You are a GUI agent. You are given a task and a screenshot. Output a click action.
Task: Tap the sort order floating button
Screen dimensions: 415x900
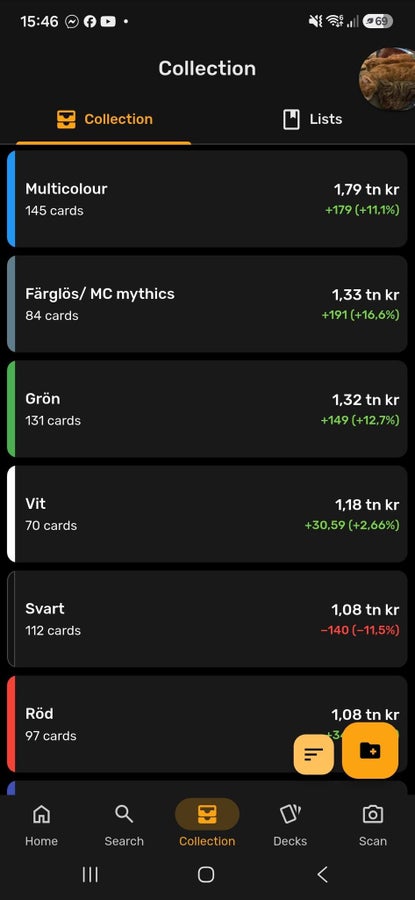313,754
